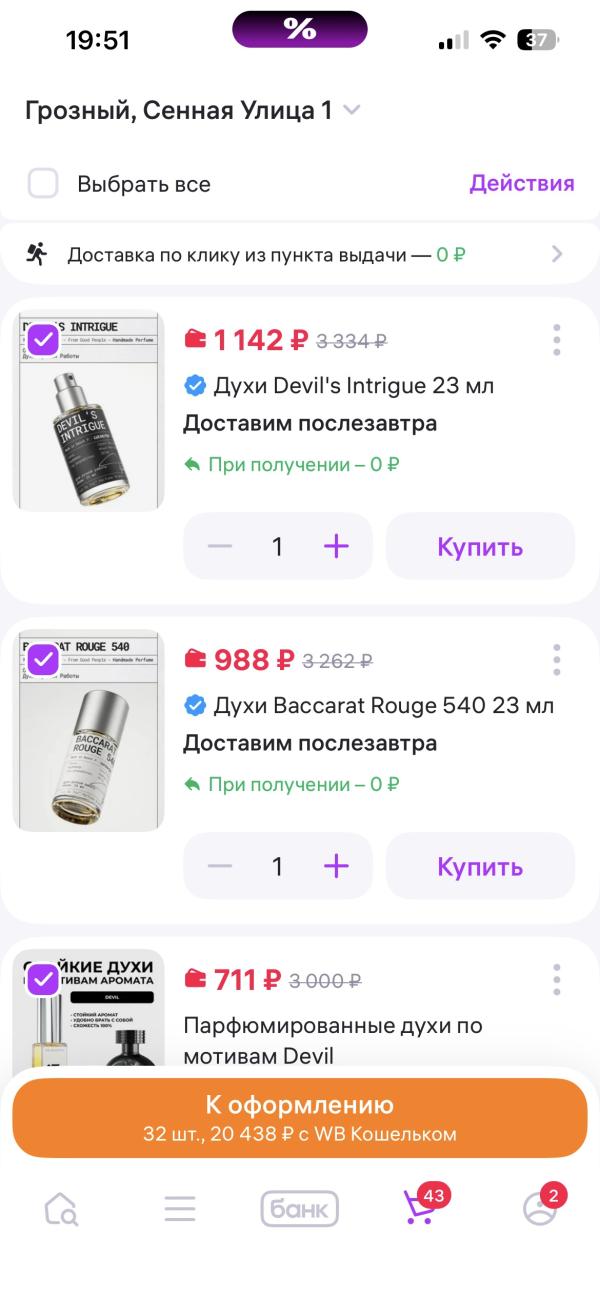This screenshot has height=1297, width=600.
Task: Uncheck the Devil's Intrigue perfume item
Action: [42, 340]
